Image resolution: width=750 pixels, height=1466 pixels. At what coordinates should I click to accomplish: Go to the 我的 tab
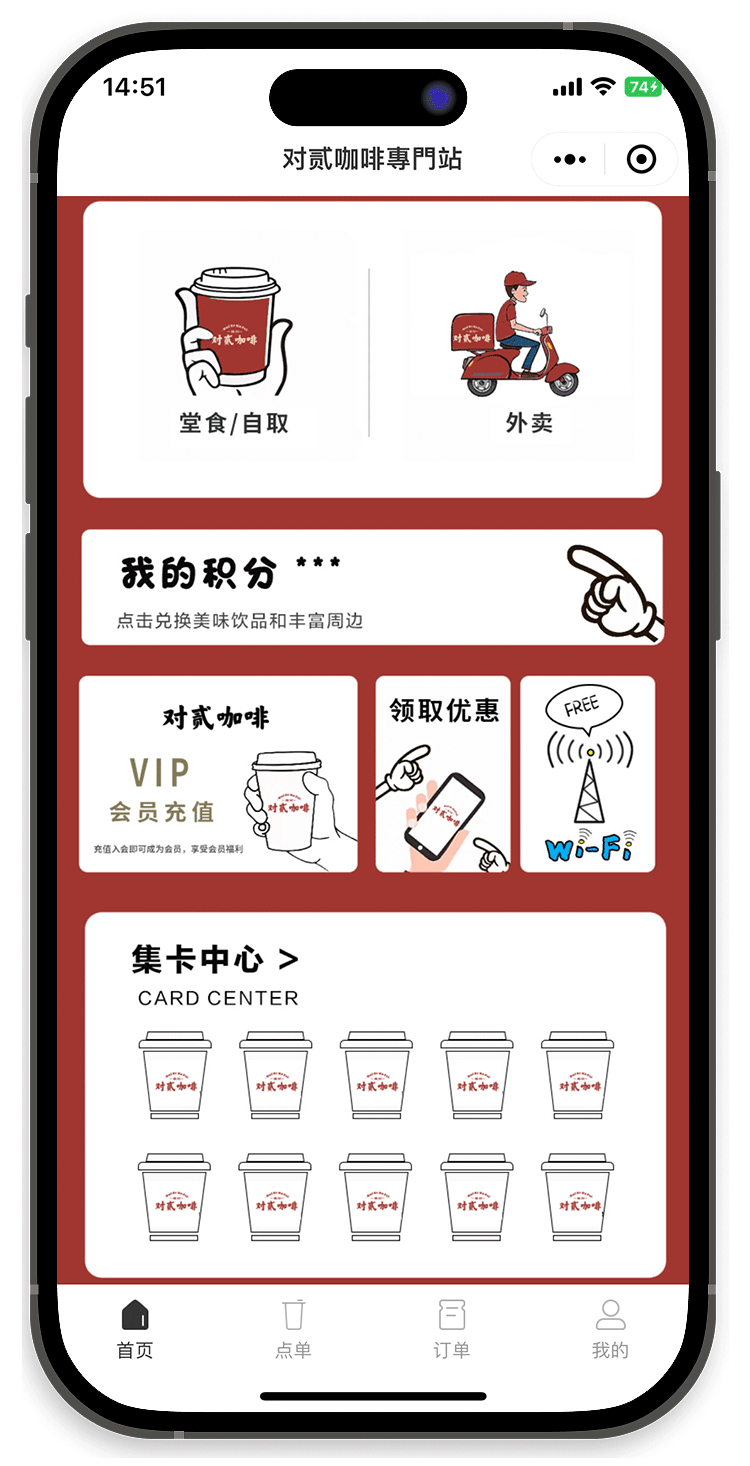610,1329
